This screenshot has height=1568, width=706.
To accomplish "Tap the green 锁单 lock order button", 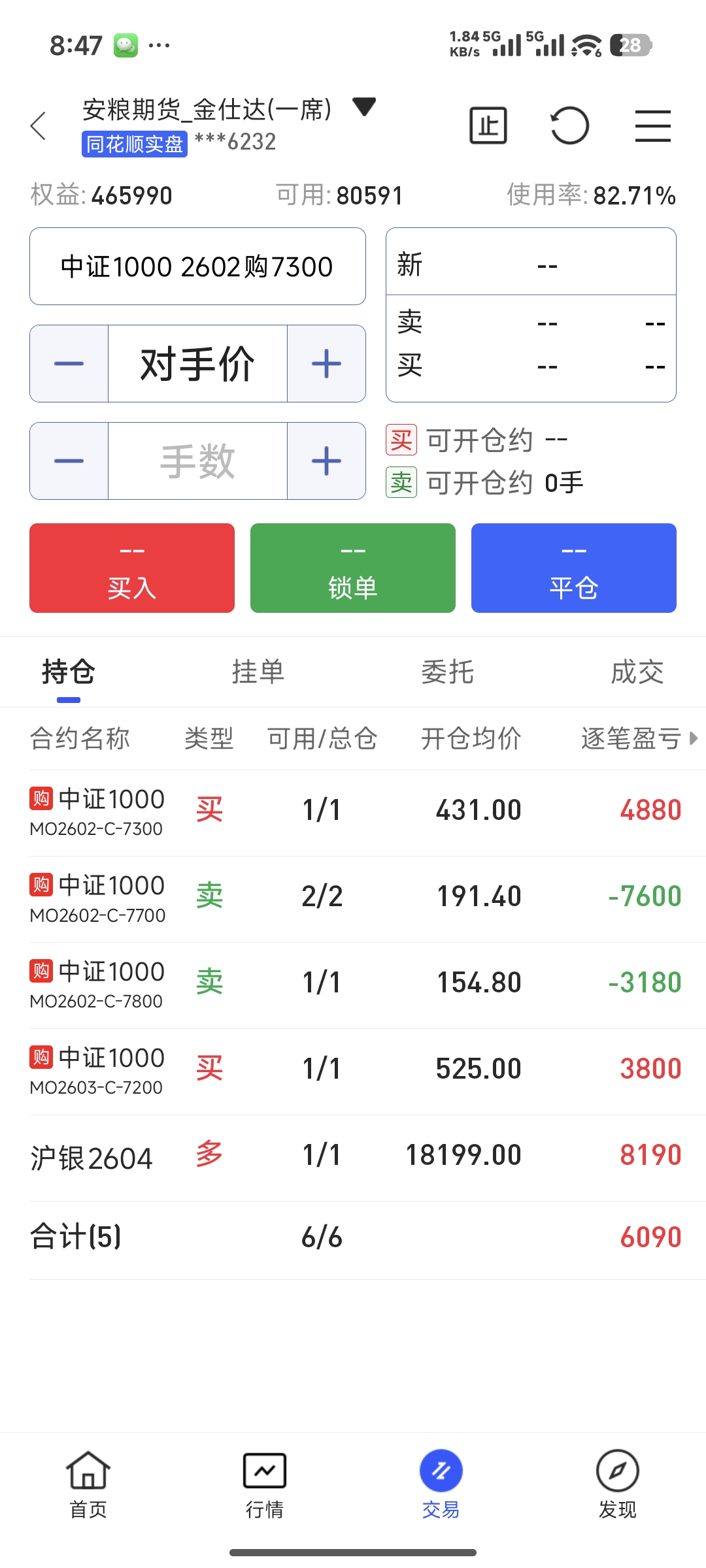I will (353, 568).
